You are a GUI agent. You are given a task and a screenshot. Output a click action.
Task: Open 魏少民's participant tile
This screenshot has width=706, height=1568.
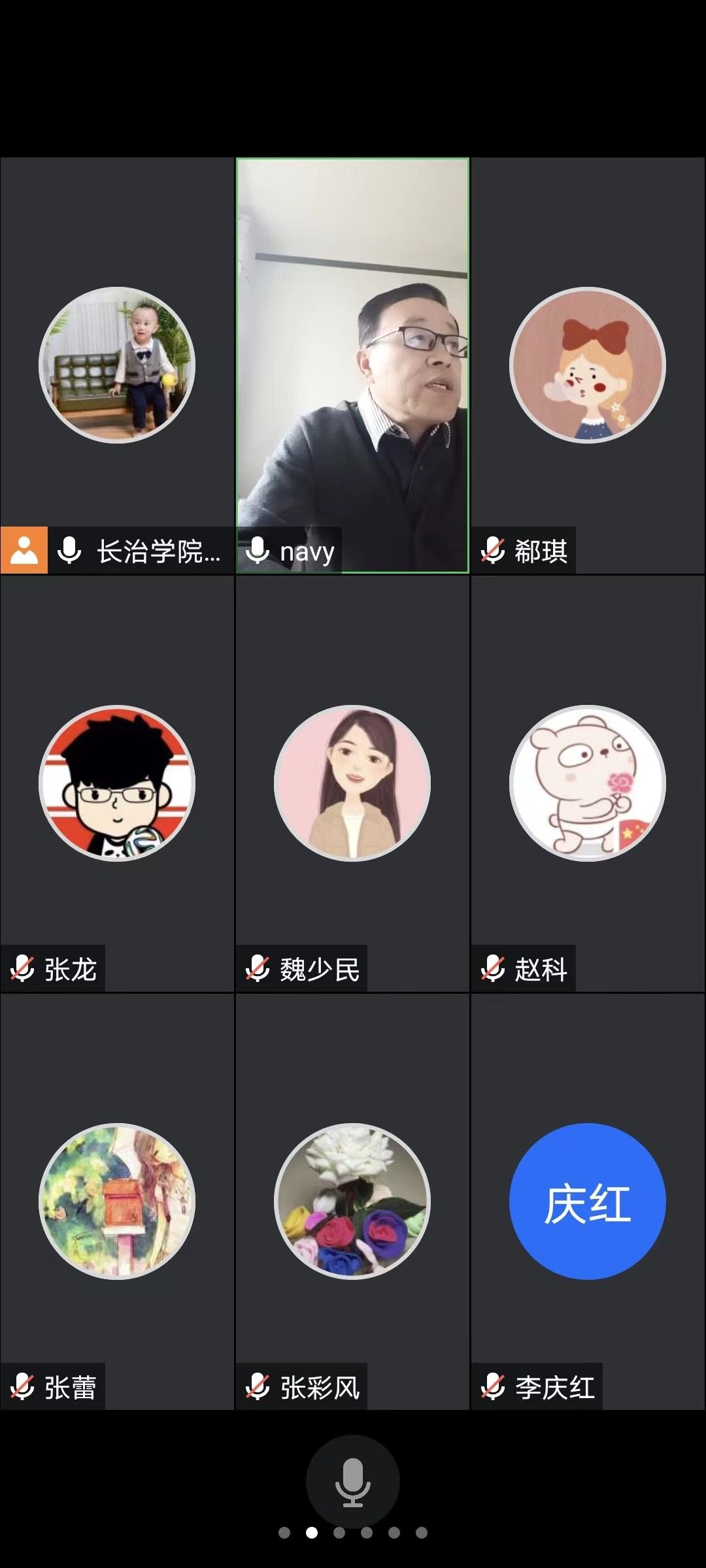point(352,783)
